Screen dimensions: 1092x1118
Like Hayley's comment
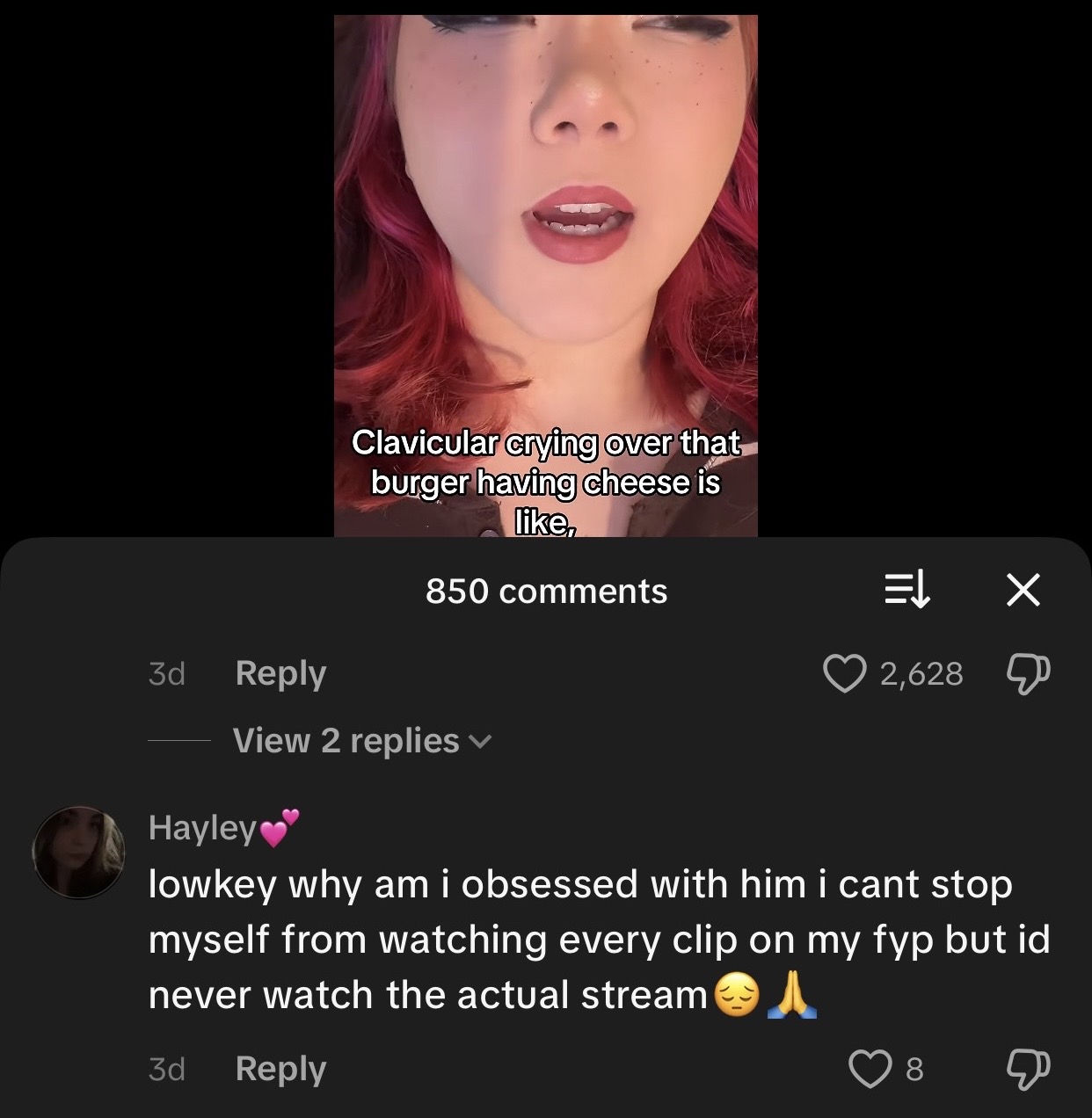click(870, 1069)
